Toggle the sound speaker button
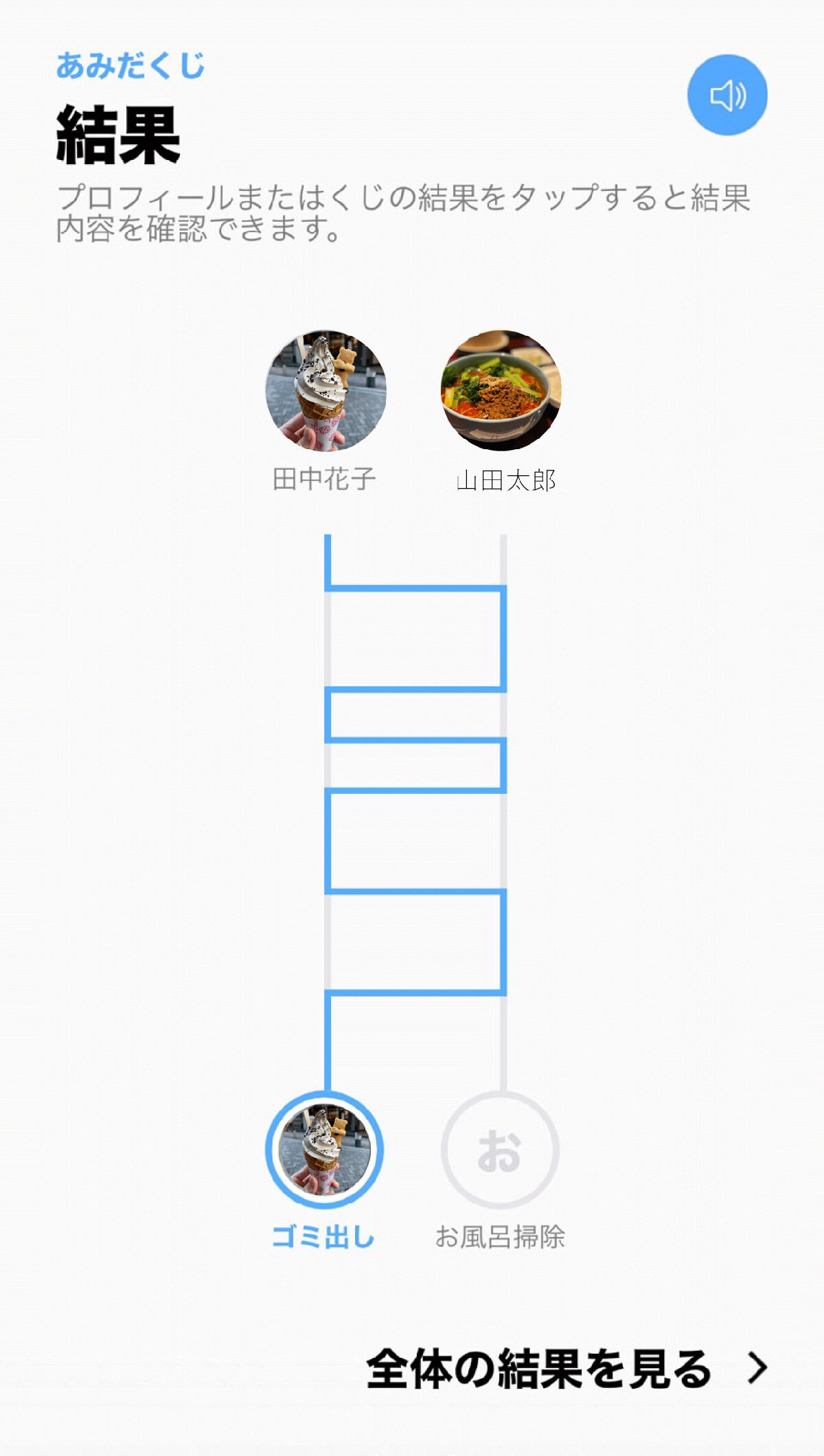The height and width of the screenshot is (1456, 824). point(726,95)
